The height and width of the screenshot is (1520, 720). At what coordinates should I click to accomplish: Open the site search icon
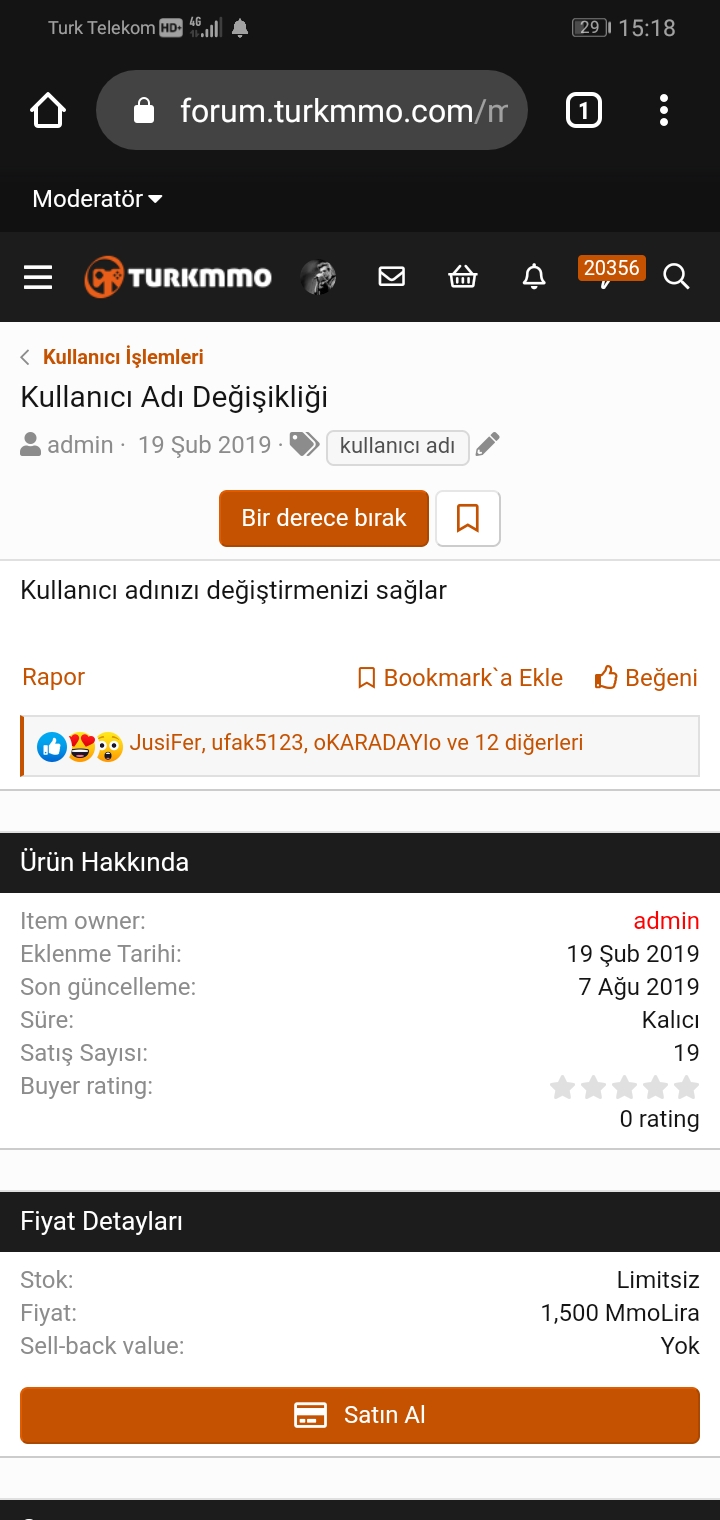click(x=677, y=277)
